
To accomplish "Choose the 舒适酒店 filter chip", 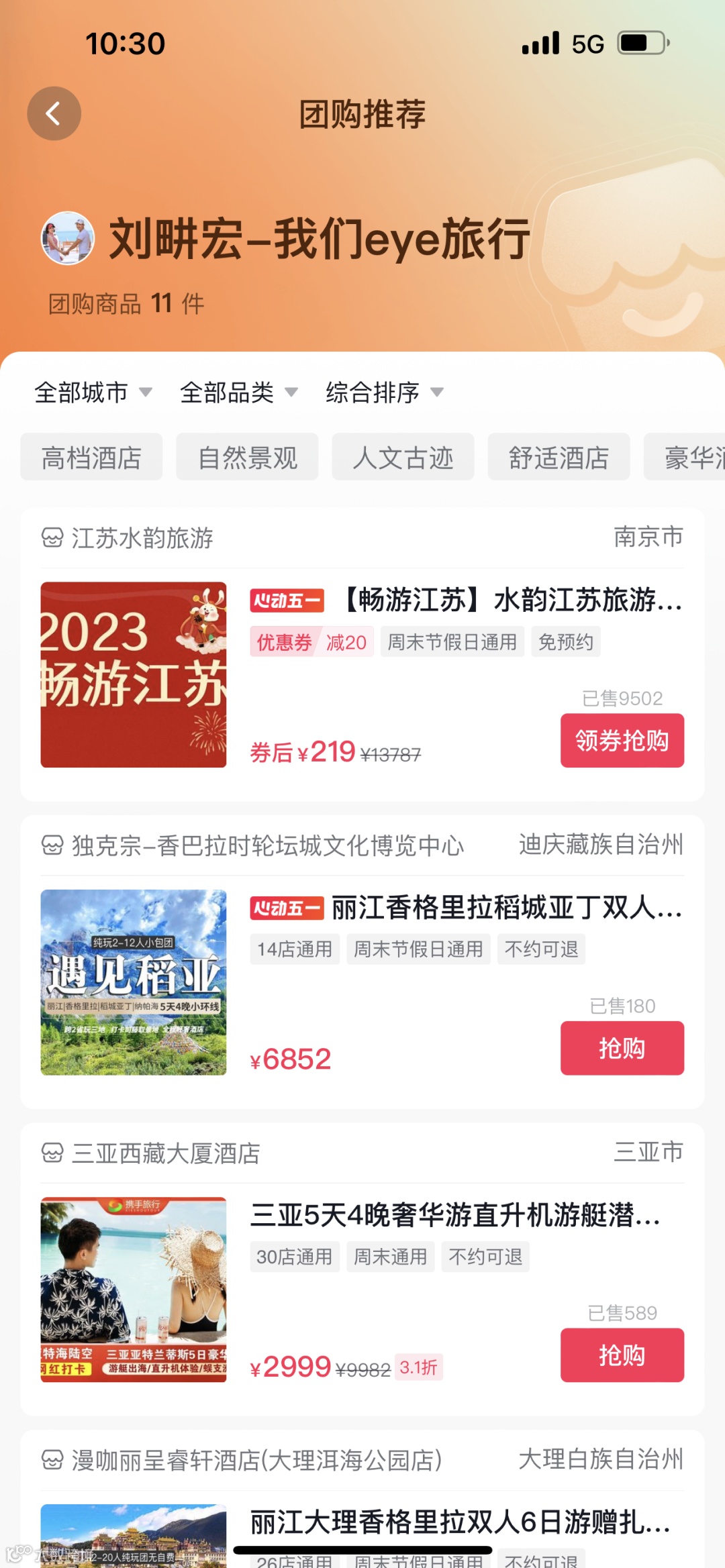I will 559,457.
